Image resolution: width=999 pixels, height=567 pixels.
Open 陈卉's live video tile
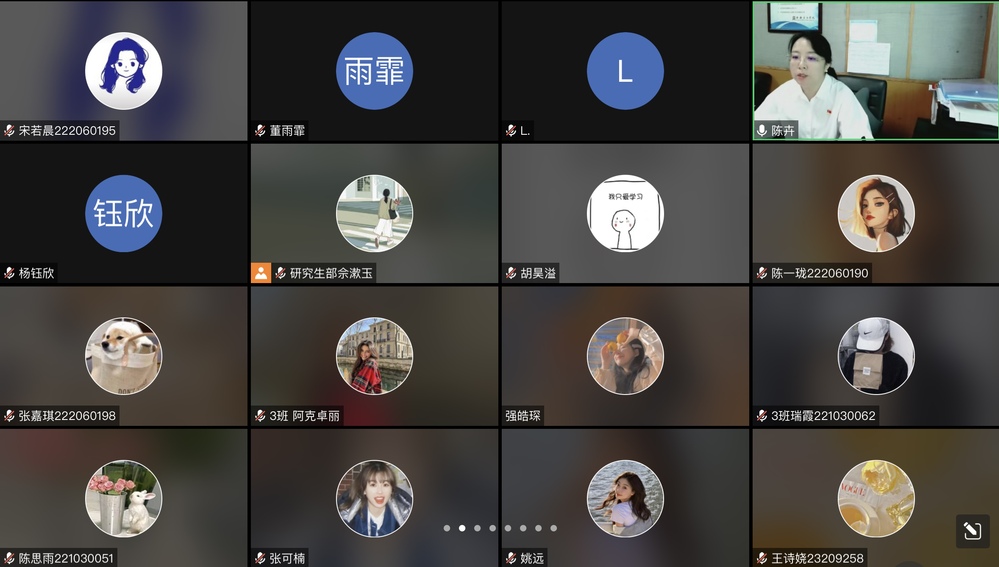(875, 70)
